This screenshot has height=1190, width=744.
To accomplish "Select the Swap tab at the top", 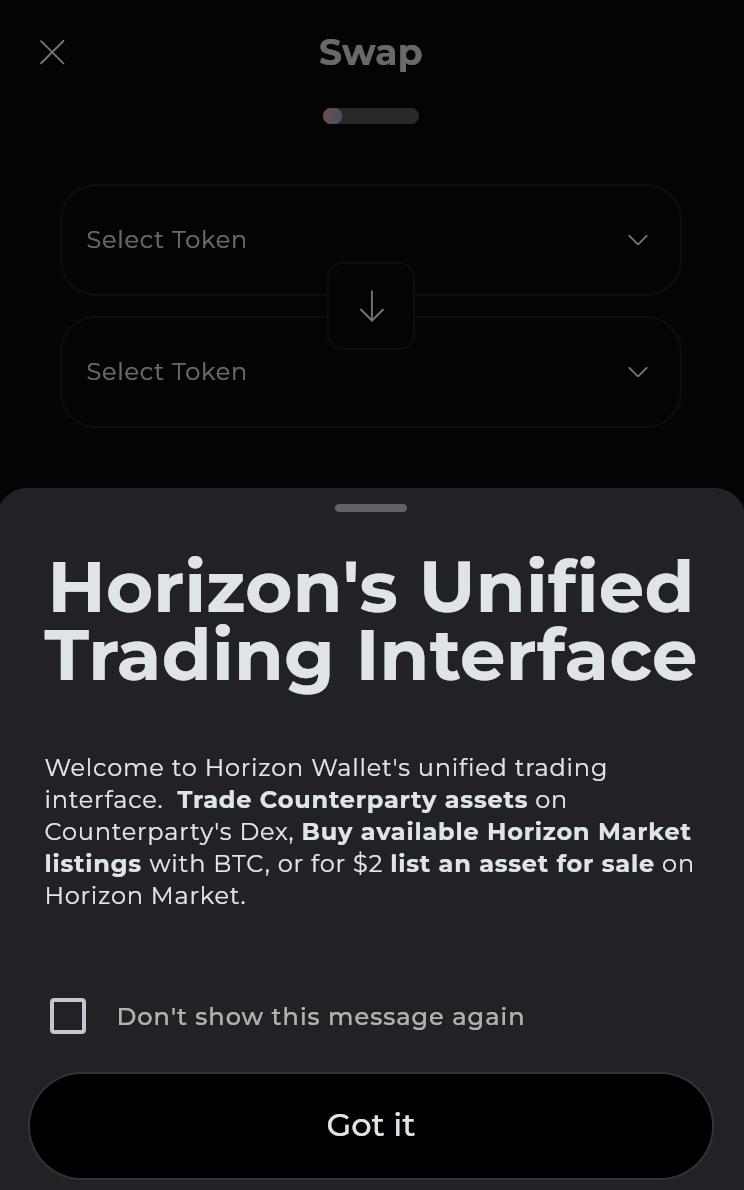I will 371,52.
